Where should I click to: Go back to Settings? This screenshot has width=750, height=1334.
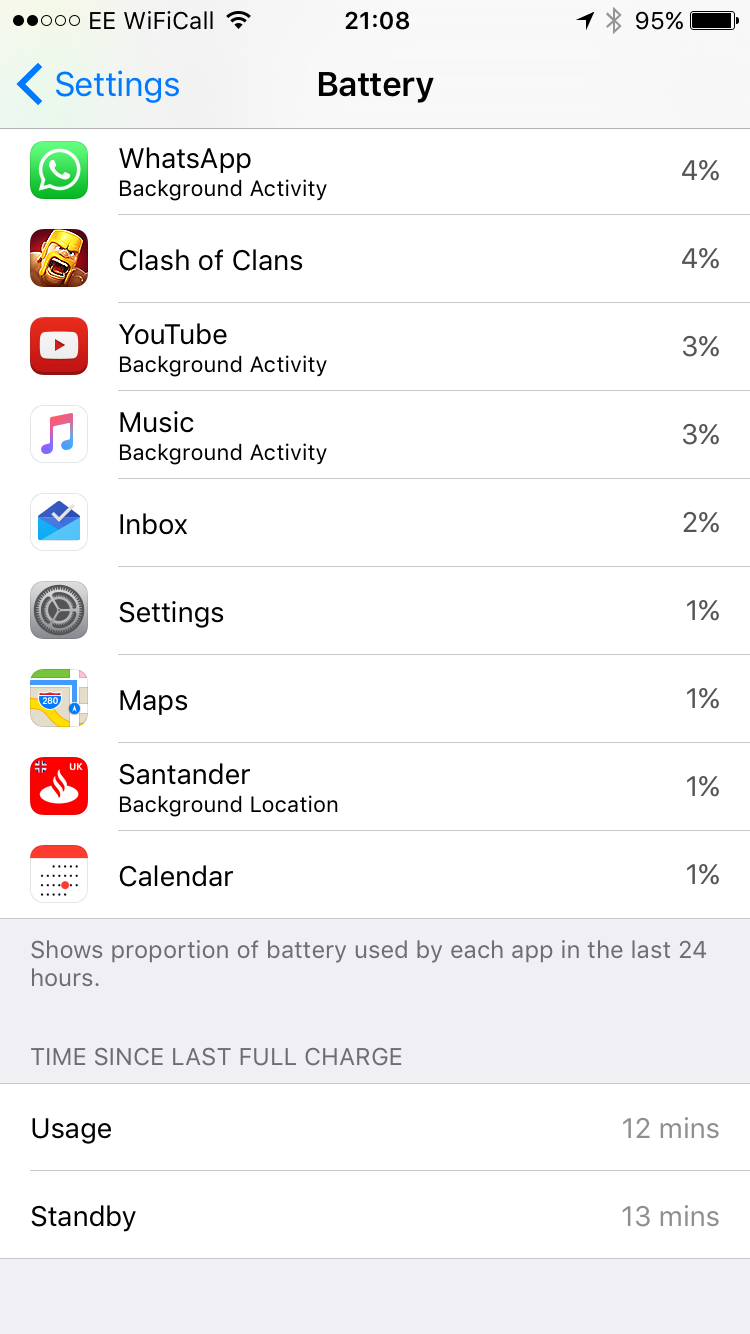point(98,85)
